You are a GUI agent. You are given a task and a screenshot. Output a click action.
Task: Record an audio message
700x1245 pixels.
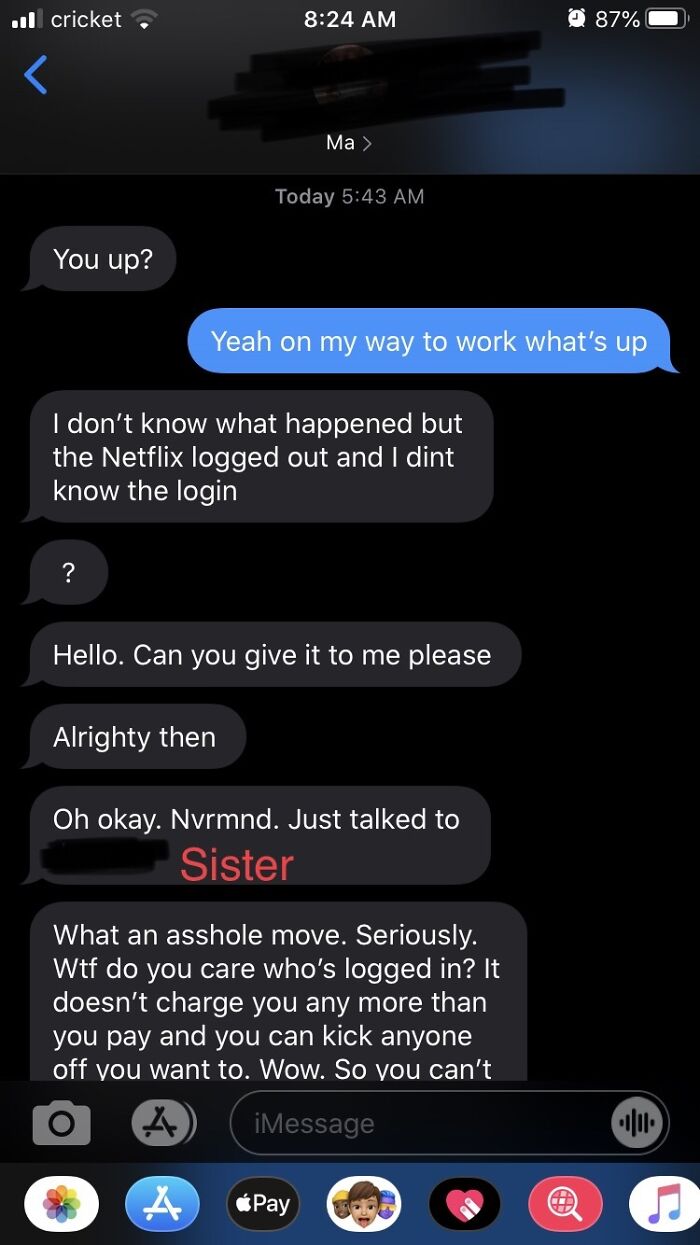[637, 1124]
